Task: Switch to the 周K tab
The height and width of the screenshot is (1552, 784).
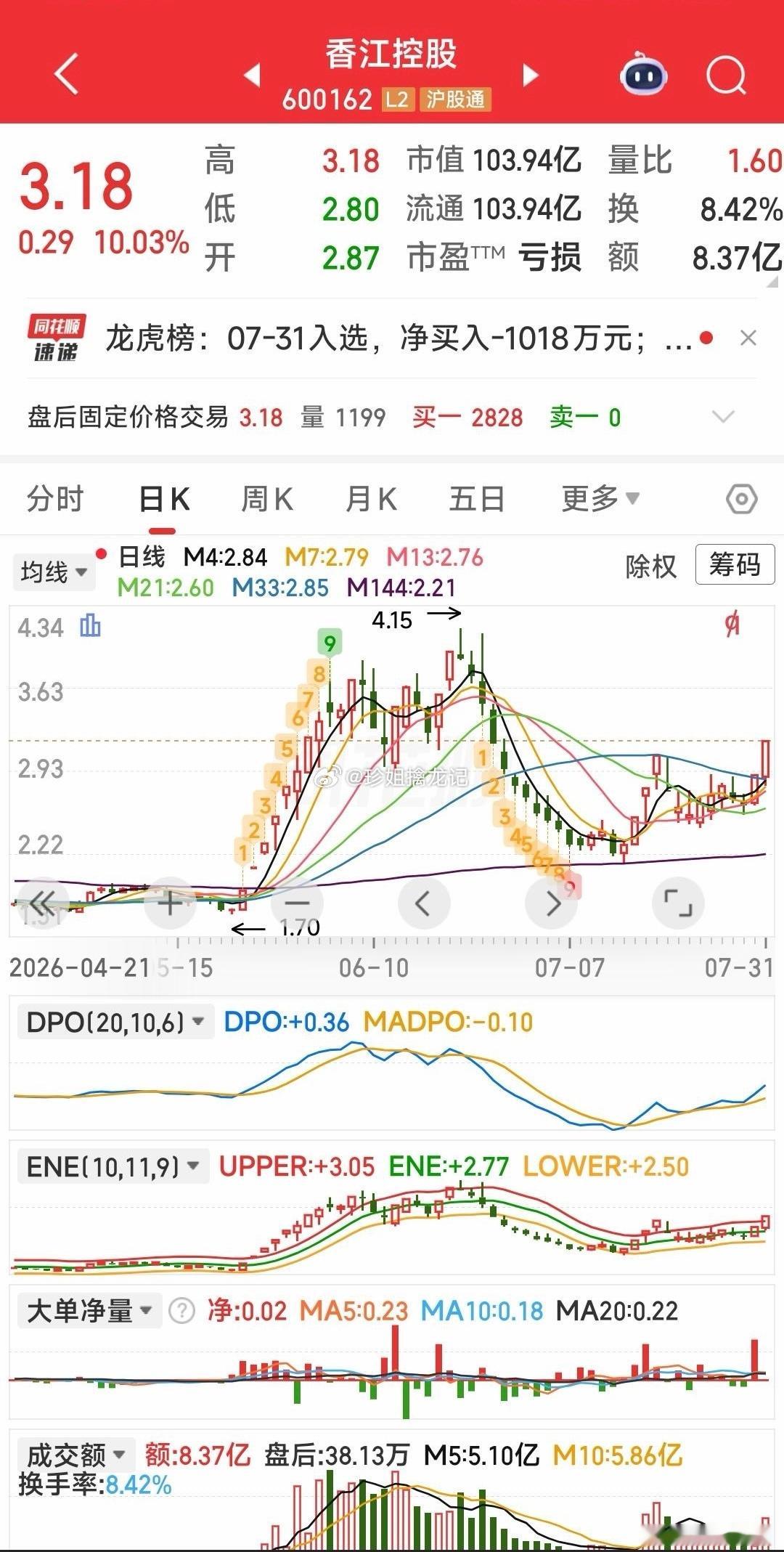Action: [x=266, y=500]
